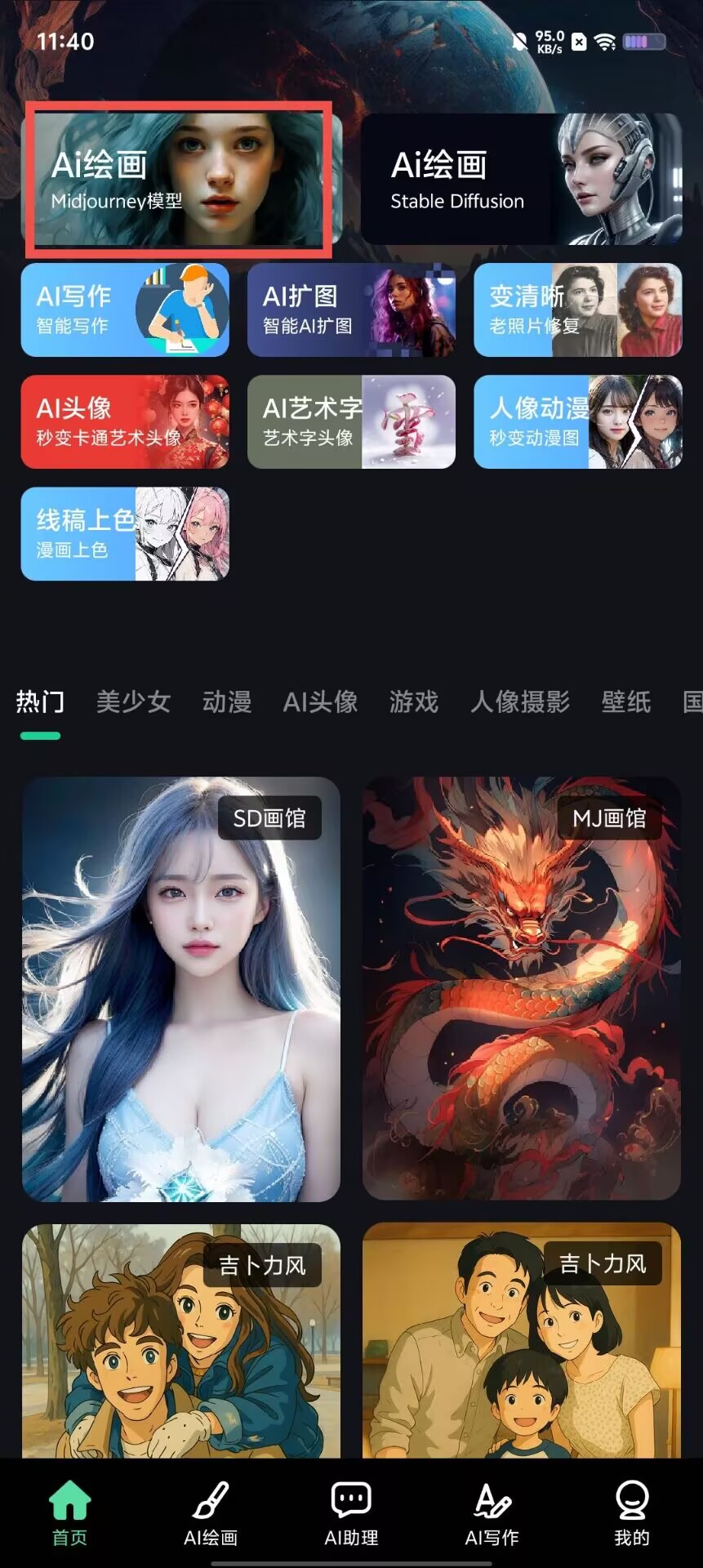
Task: Select the 人像摄影 category tab
Action: pos(520,702)
